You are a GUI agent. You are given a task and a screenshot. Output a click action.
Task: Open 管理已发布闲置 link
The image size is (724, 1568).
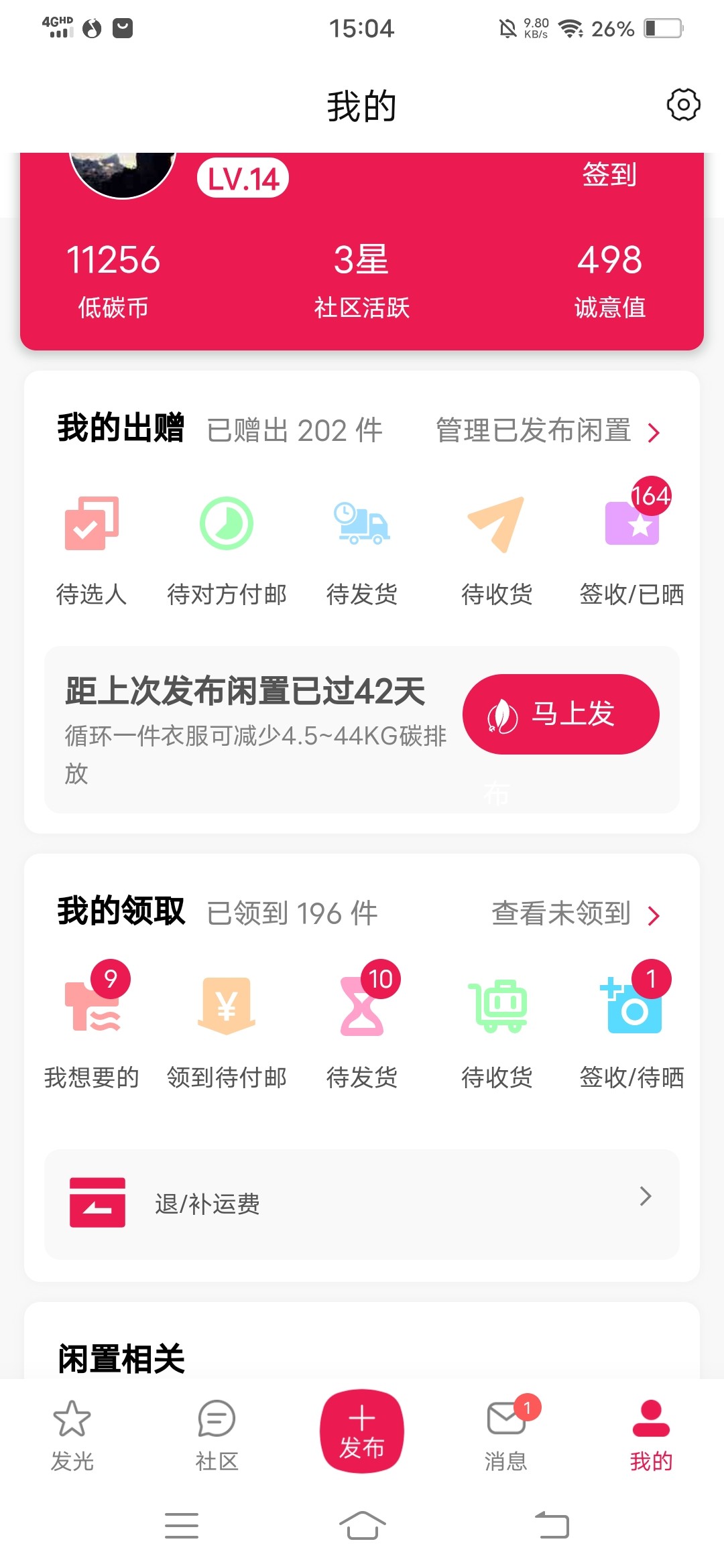[548, 431]
